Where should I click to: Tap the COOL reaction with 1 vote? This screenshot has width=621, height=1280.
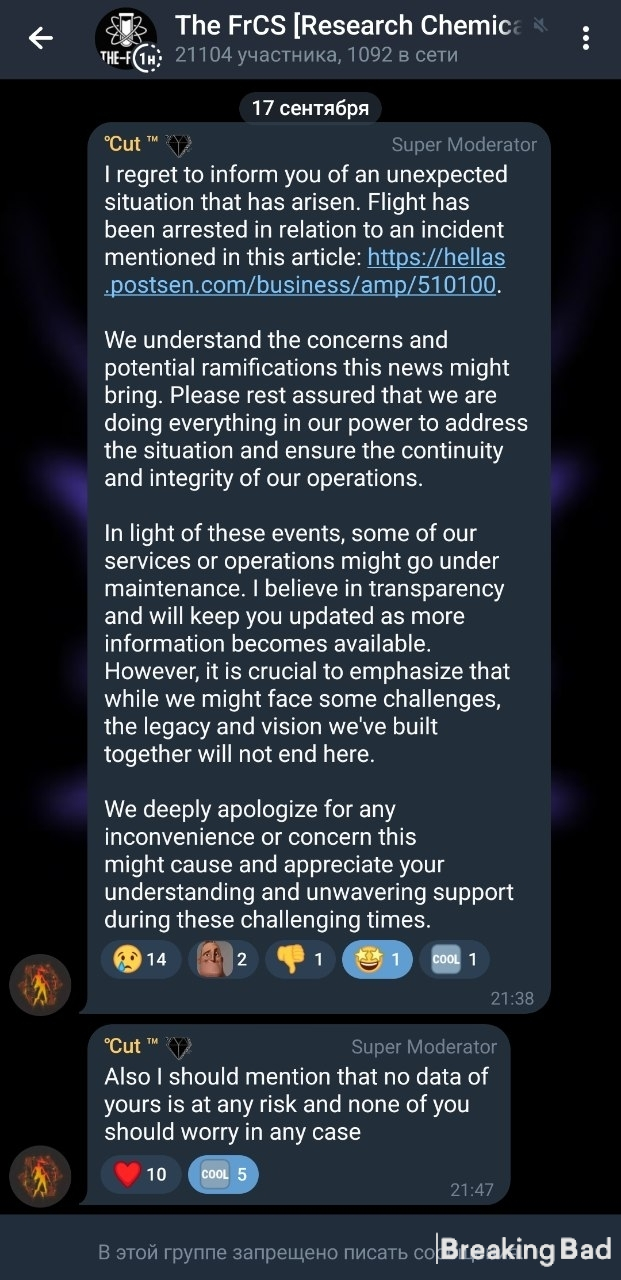point(454,960)
